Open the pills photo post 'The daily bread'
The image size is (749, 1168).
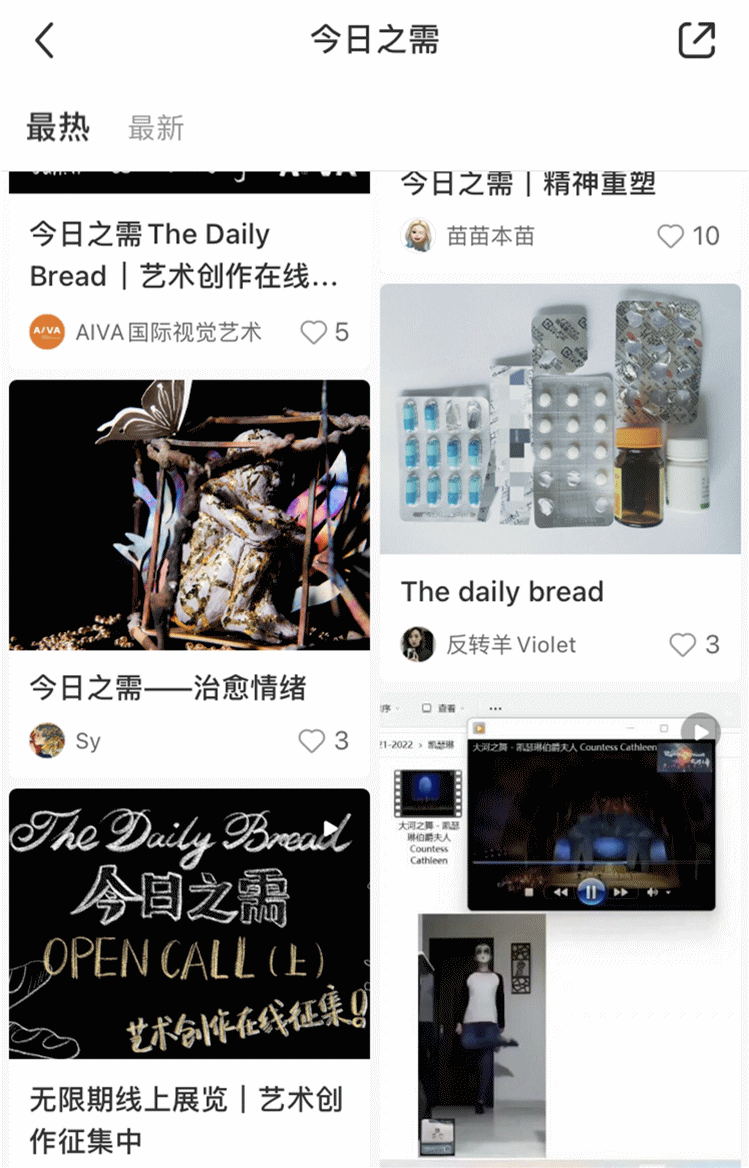(x=560, y=420)
